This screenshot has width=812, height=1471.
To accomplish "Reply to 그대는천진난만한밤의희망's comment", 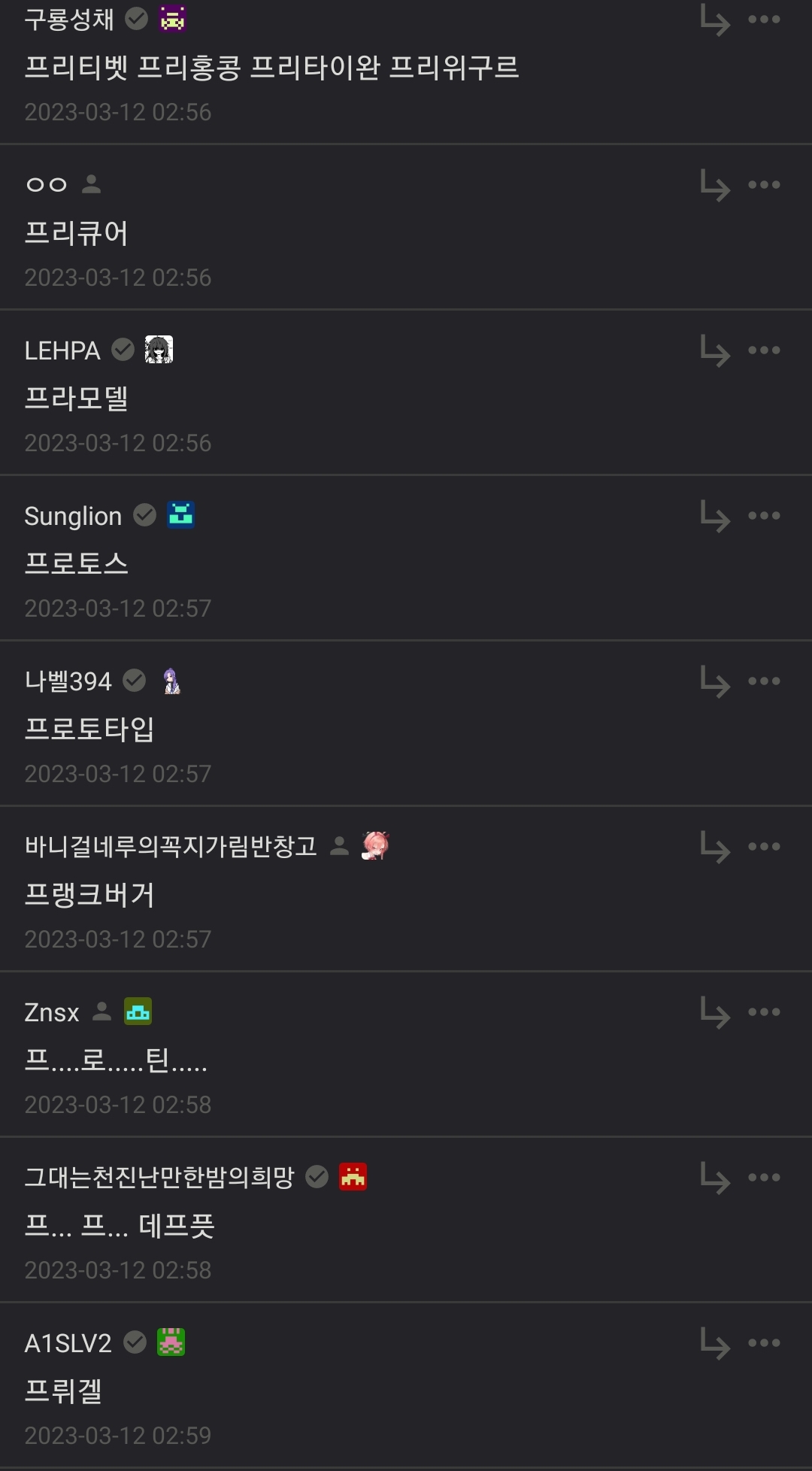I will [x=715, y=1178].
